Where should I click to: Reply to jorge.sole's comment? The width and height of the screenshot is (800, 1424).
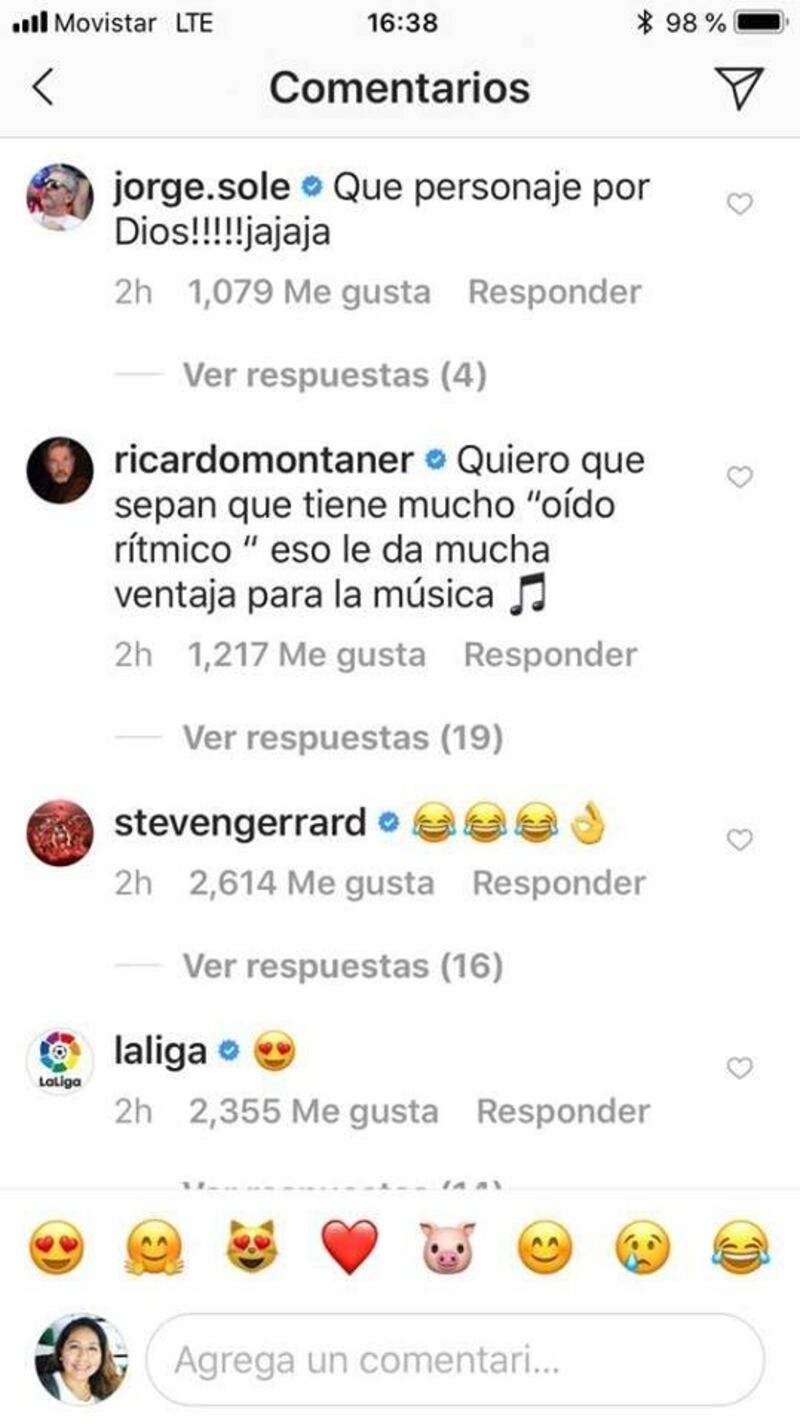[x=554, y=293]
